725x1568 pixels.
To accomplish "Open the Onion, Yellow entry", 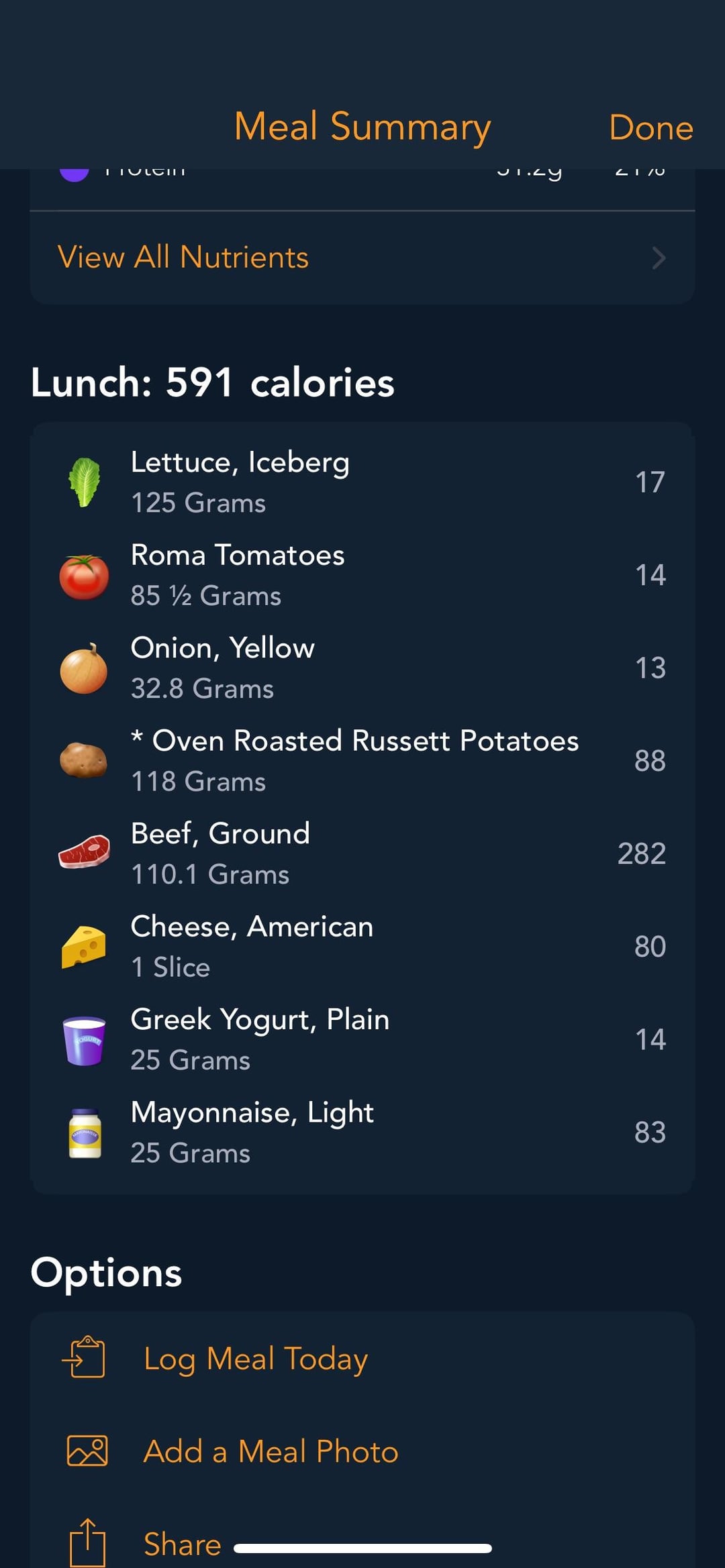I will click(362, 668).
